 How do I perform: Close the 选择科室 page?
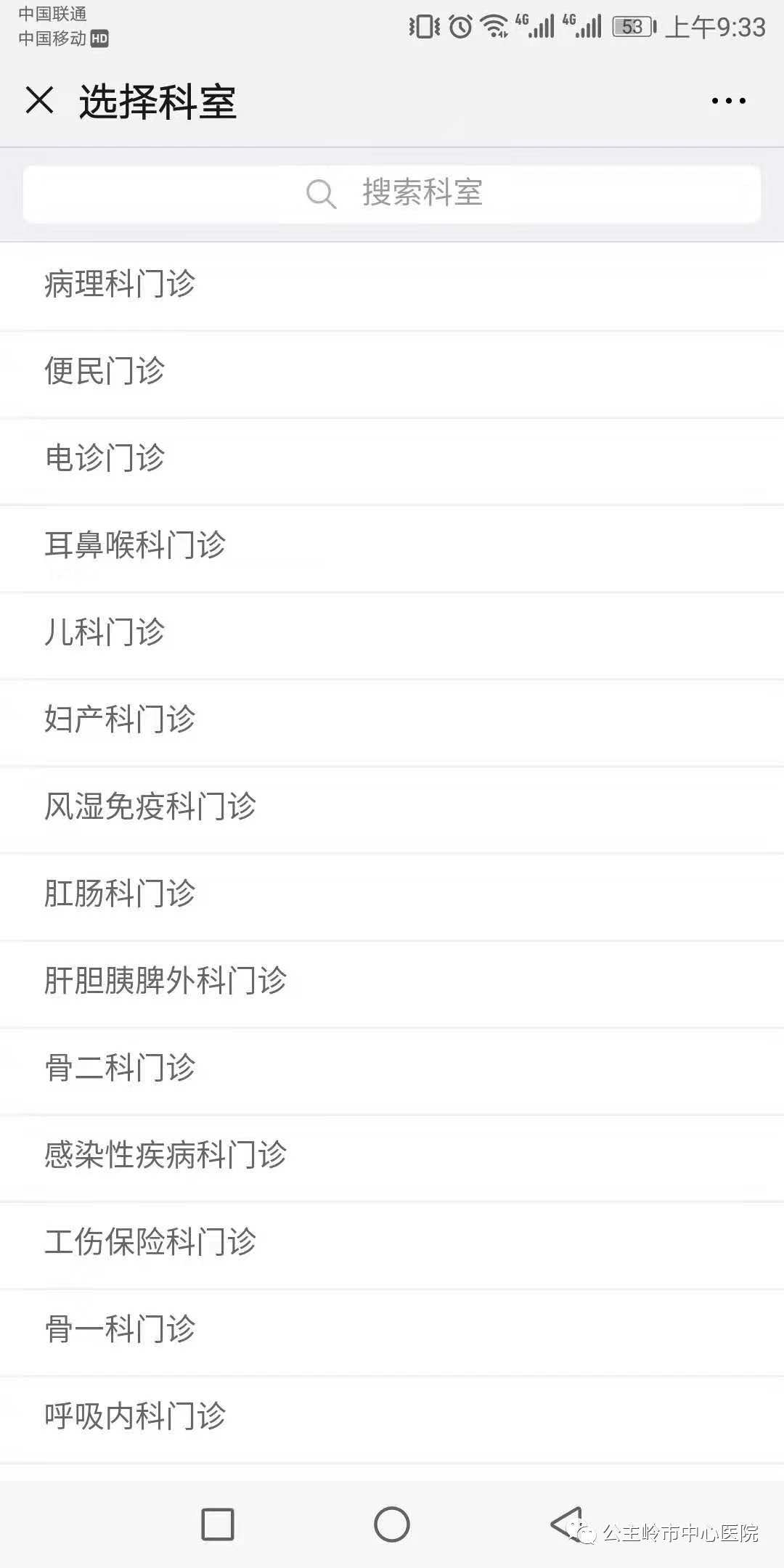coord(39,100)
